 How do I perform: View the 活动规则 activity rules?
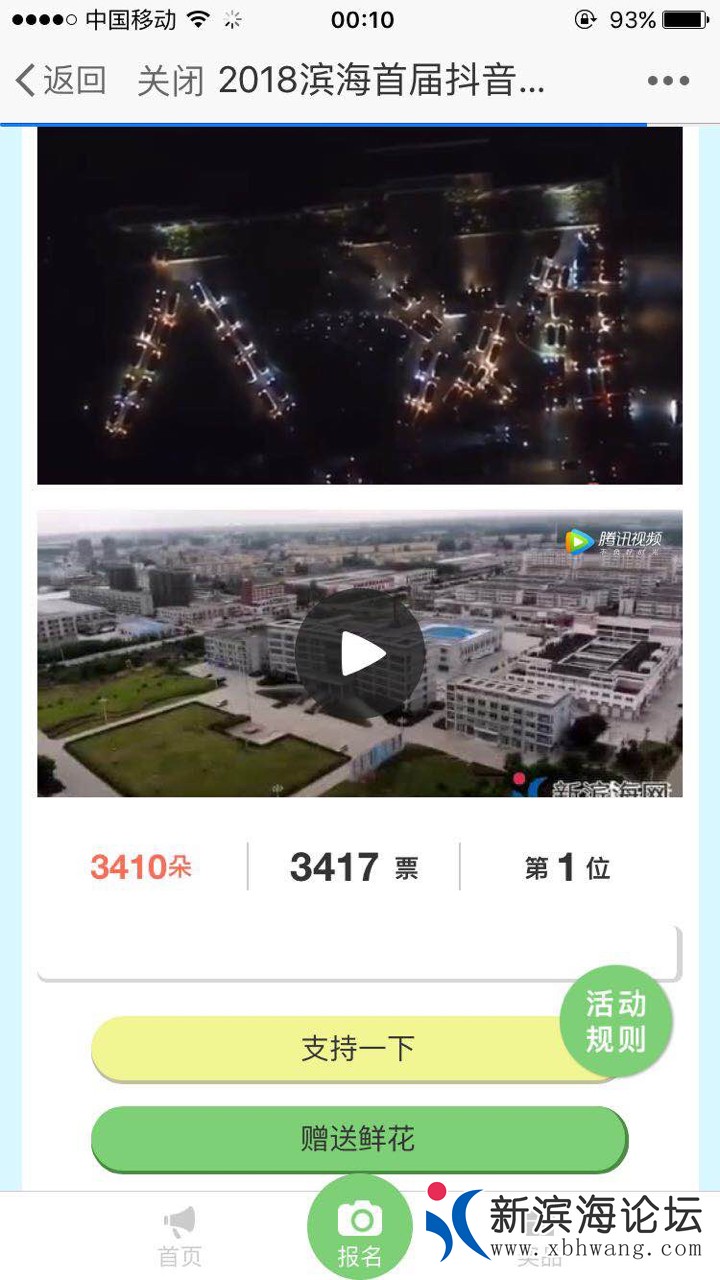pos(616,1021)
